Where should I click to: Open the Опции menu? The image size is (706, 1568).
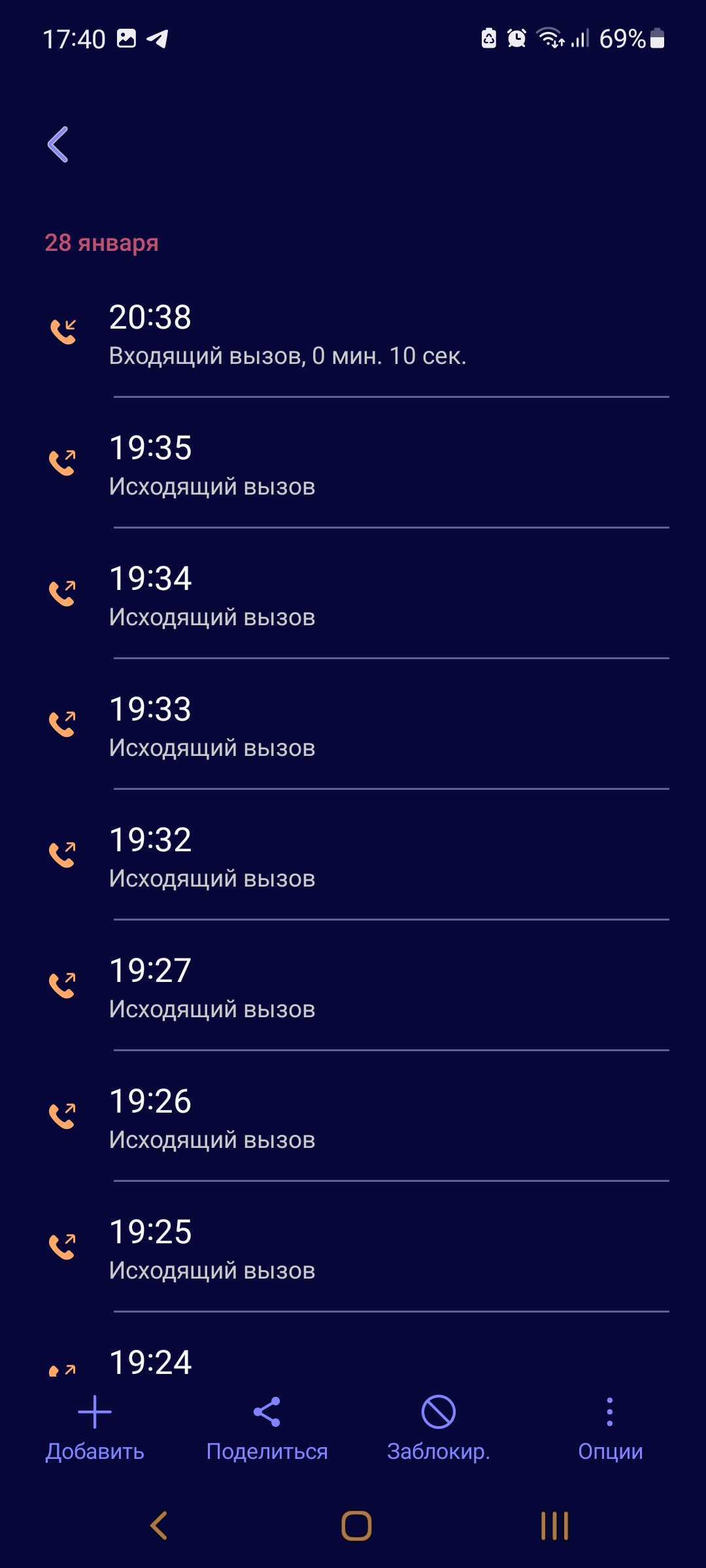coord(610,1428)
